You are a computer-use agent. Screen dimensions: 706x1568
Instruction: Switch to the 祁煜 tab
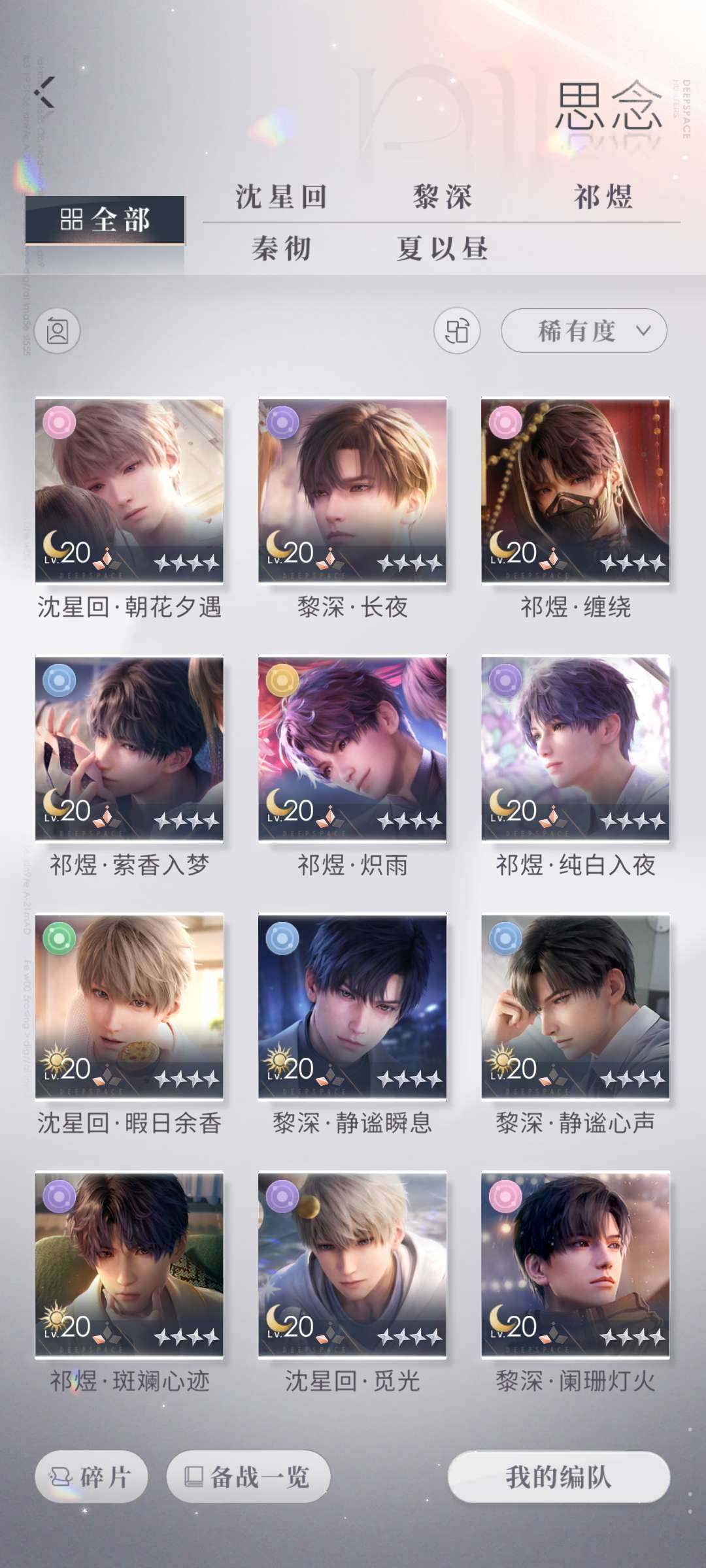603,197
